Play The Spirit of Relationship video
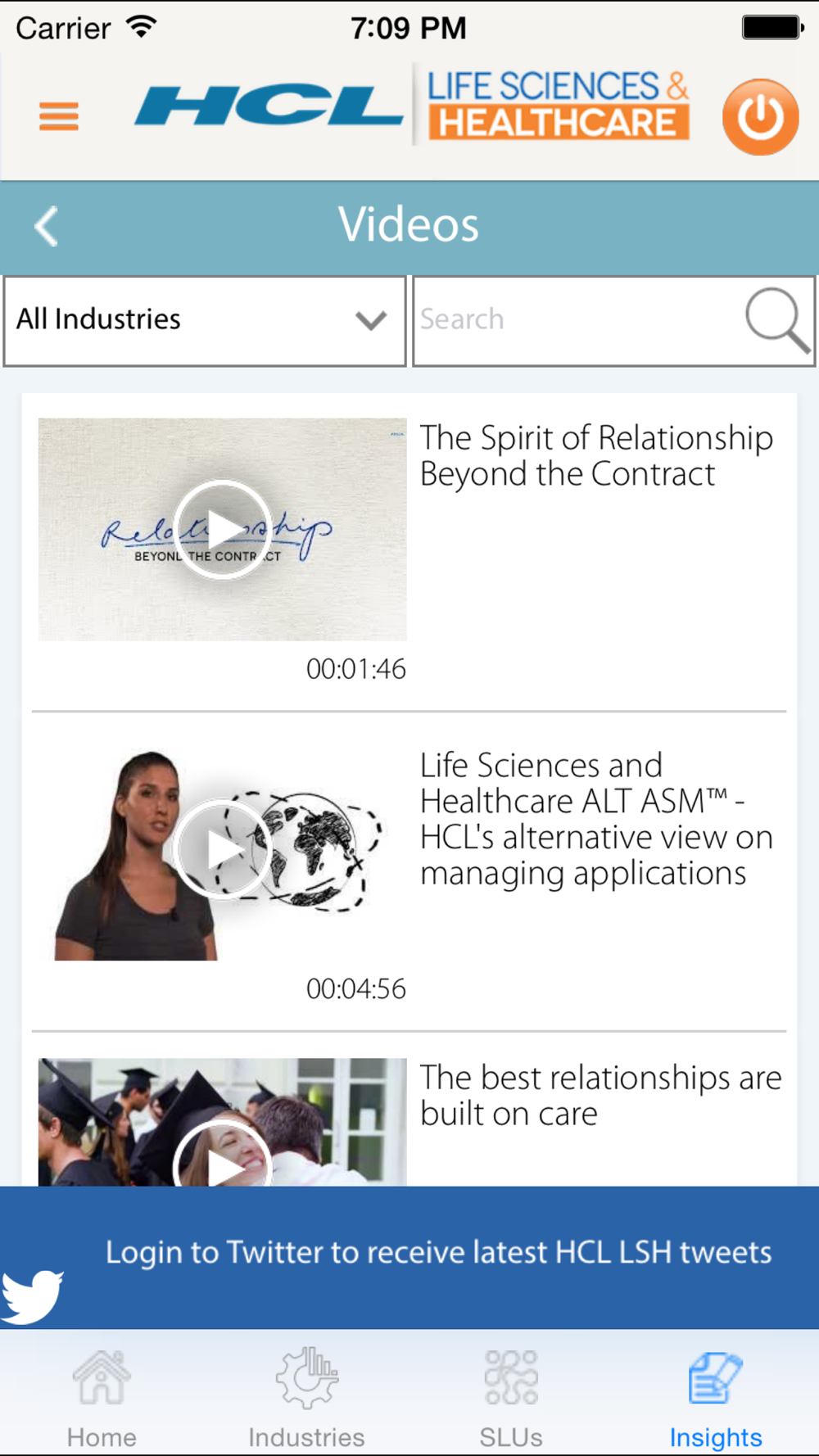The height and width of the screenshot is (1456, 819). point(222,530)
